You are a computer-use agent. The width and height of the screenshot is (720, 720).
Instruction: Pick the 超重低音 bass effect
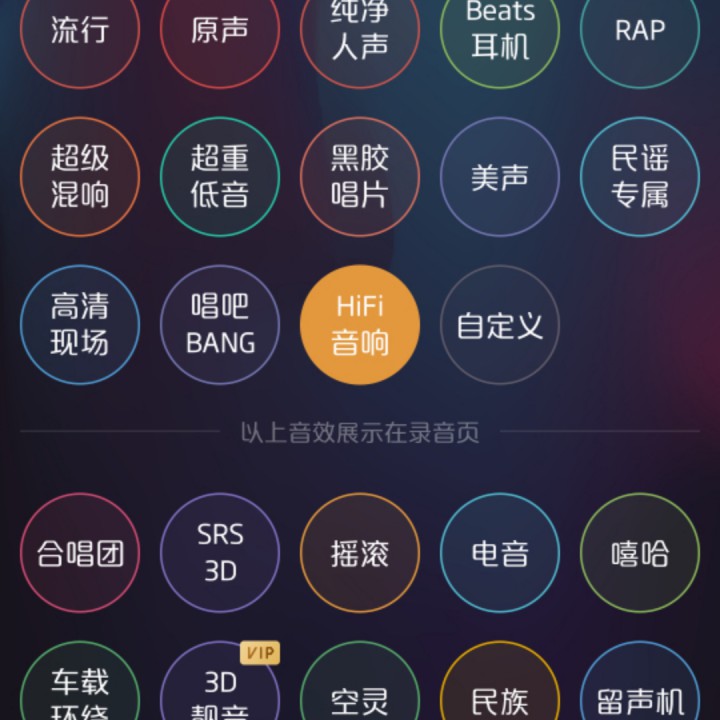click(x=220, y=177)
